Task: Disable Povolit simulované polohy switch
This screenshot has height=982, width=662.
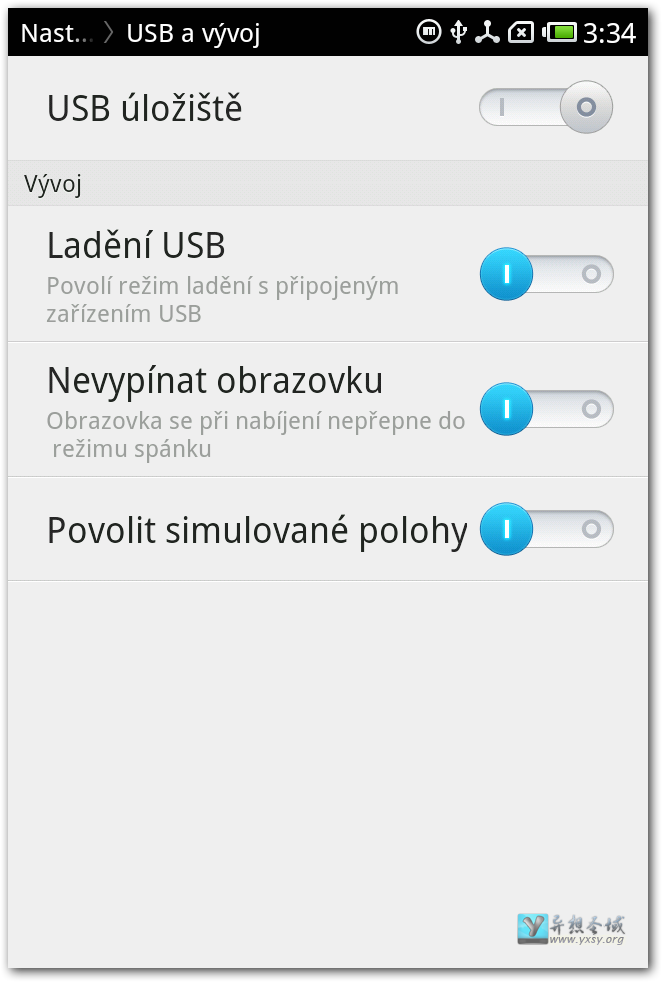Action: (546, 529)
